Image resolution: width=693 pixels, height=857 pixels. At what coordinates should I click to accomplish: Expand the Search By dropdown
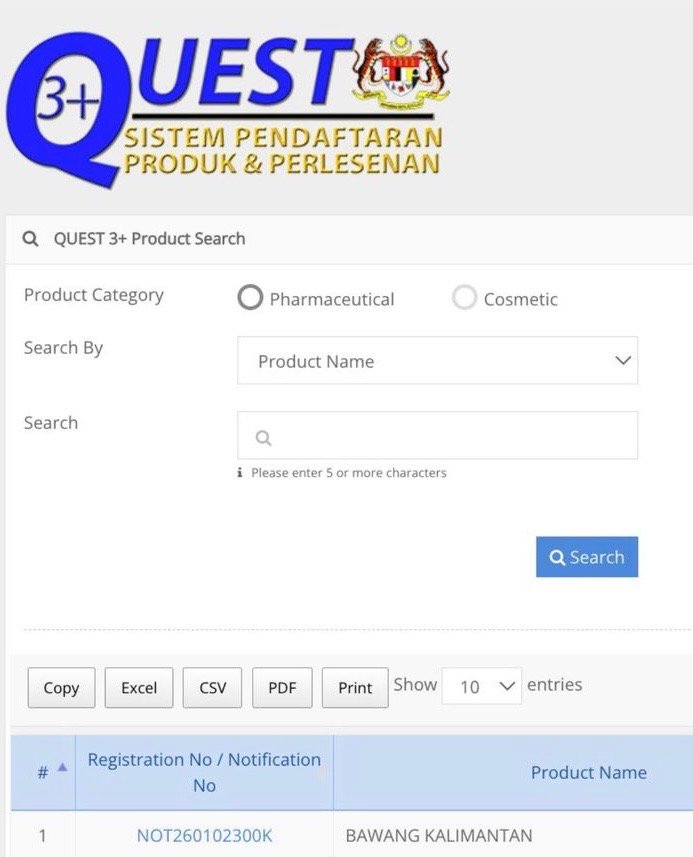click(x=437, y=361)
